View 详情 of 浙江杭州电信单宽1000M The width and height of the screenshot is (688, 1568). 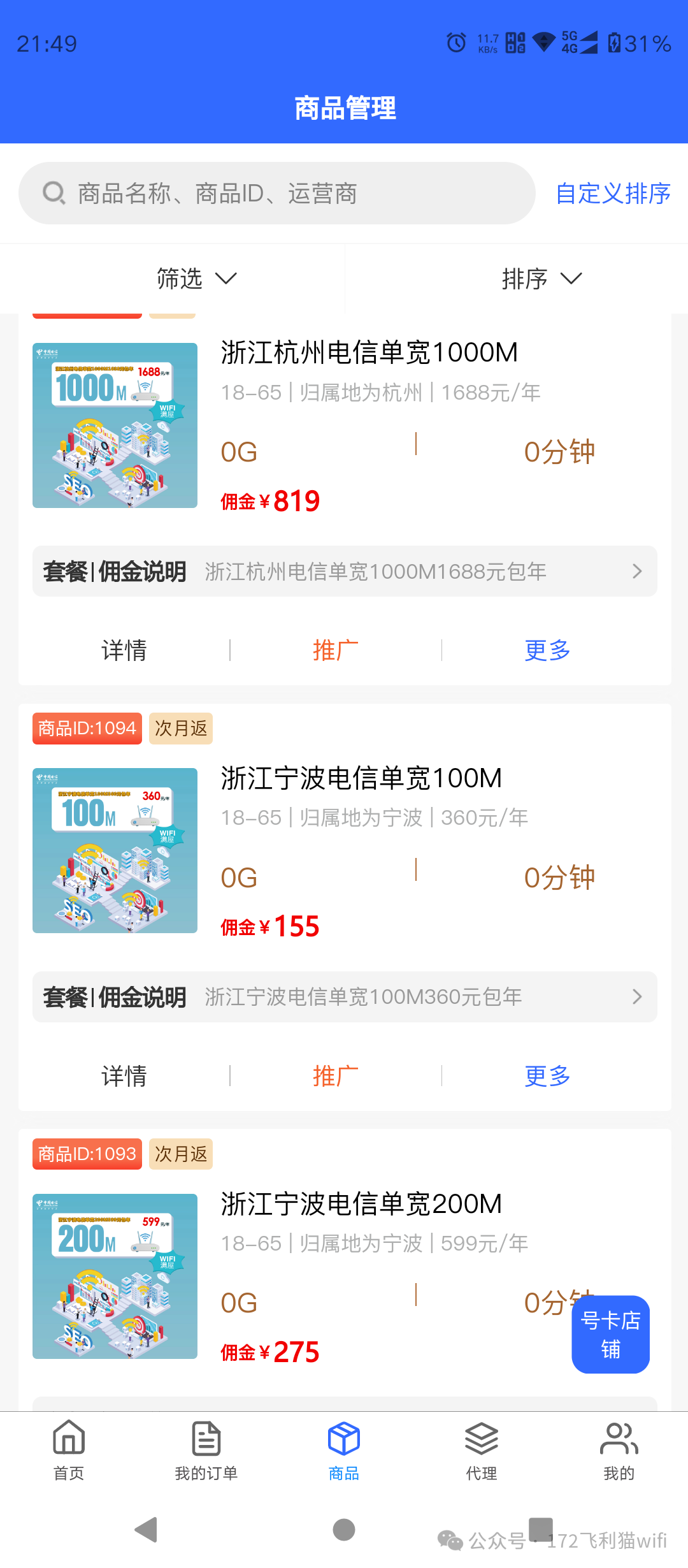pyautogui.click(x=124, y=650)
